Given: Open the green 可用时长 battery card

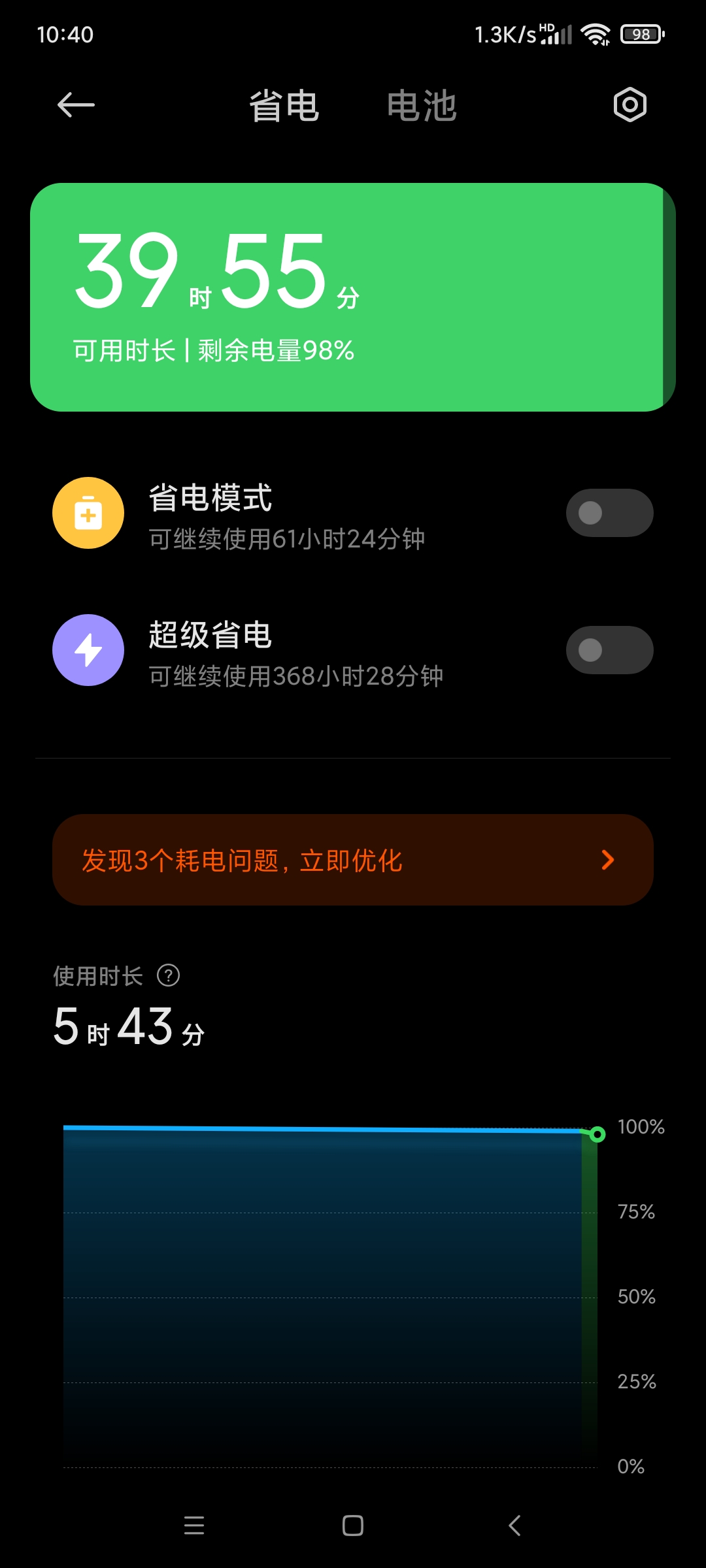Looking at the screenshot, I should tap(353, 297).
